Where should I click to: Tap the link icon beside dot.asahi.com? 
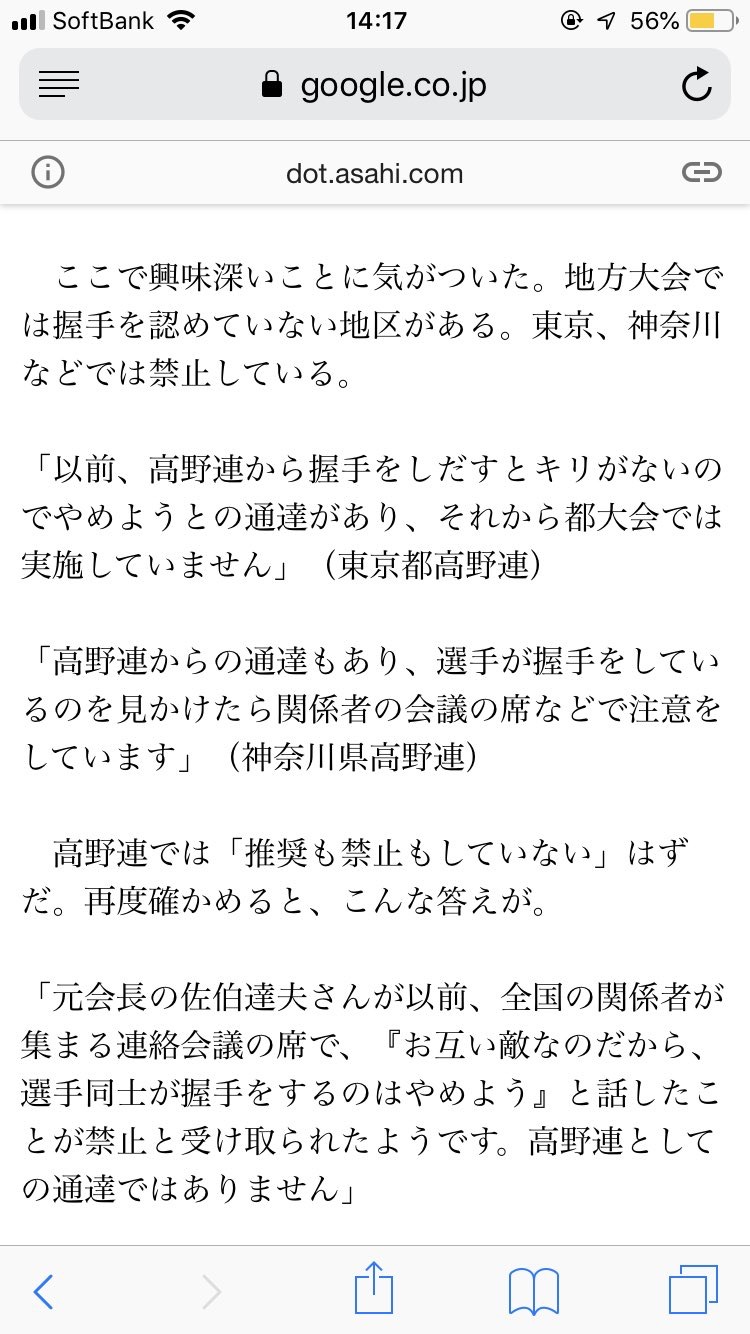[701, 173]
